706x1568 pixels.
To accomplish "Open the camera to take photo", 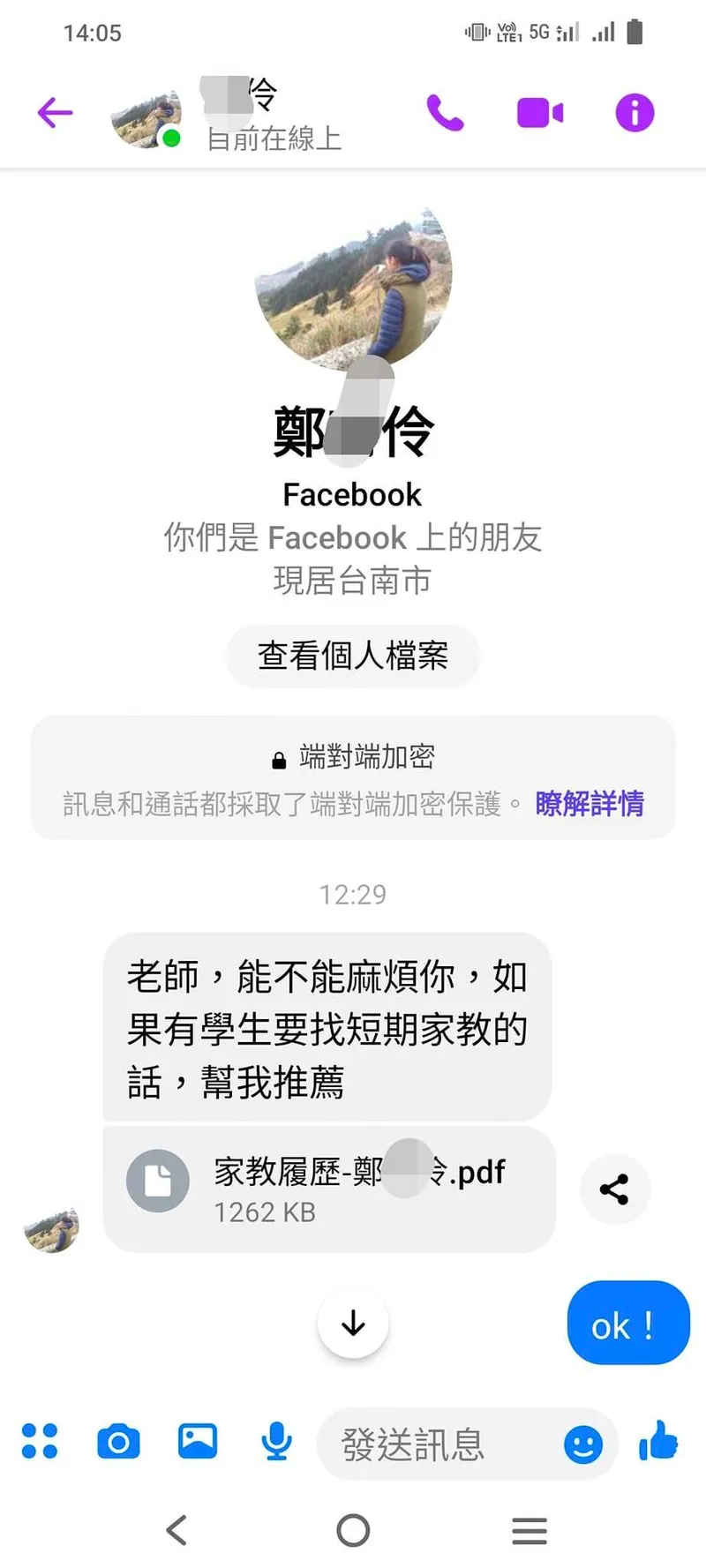I will pyautogui.click(x=118, y=1442).
